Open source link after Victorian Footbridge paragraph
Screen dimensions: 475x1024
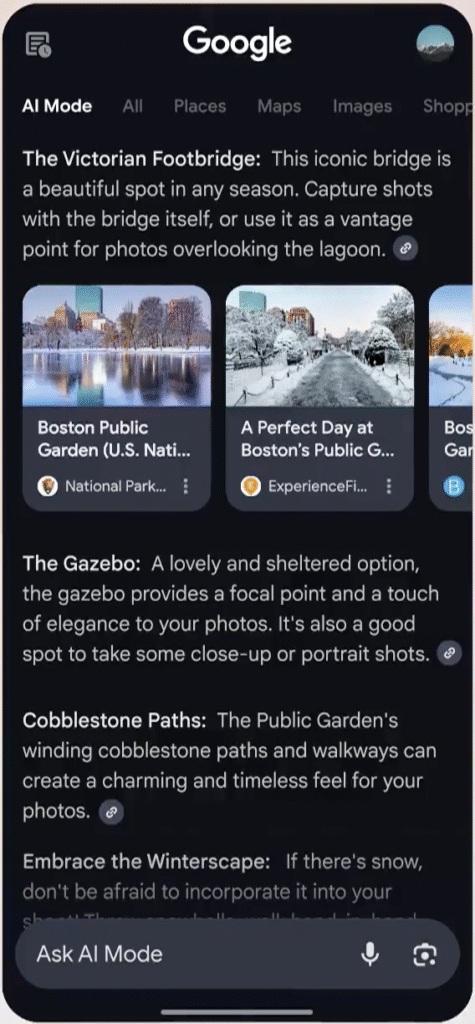click(405, 248)
